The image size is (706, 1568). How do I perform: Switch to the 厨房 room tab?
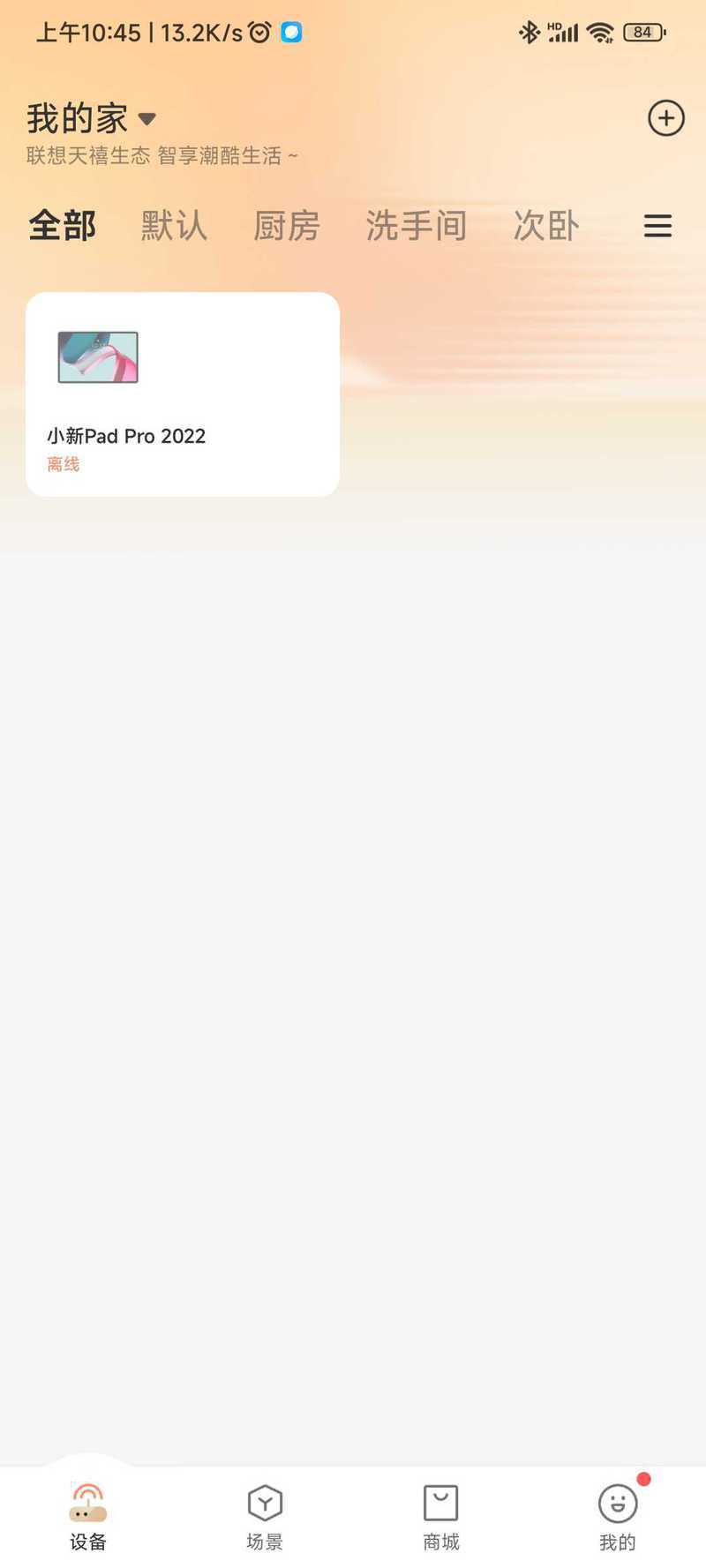coord(287,226)
